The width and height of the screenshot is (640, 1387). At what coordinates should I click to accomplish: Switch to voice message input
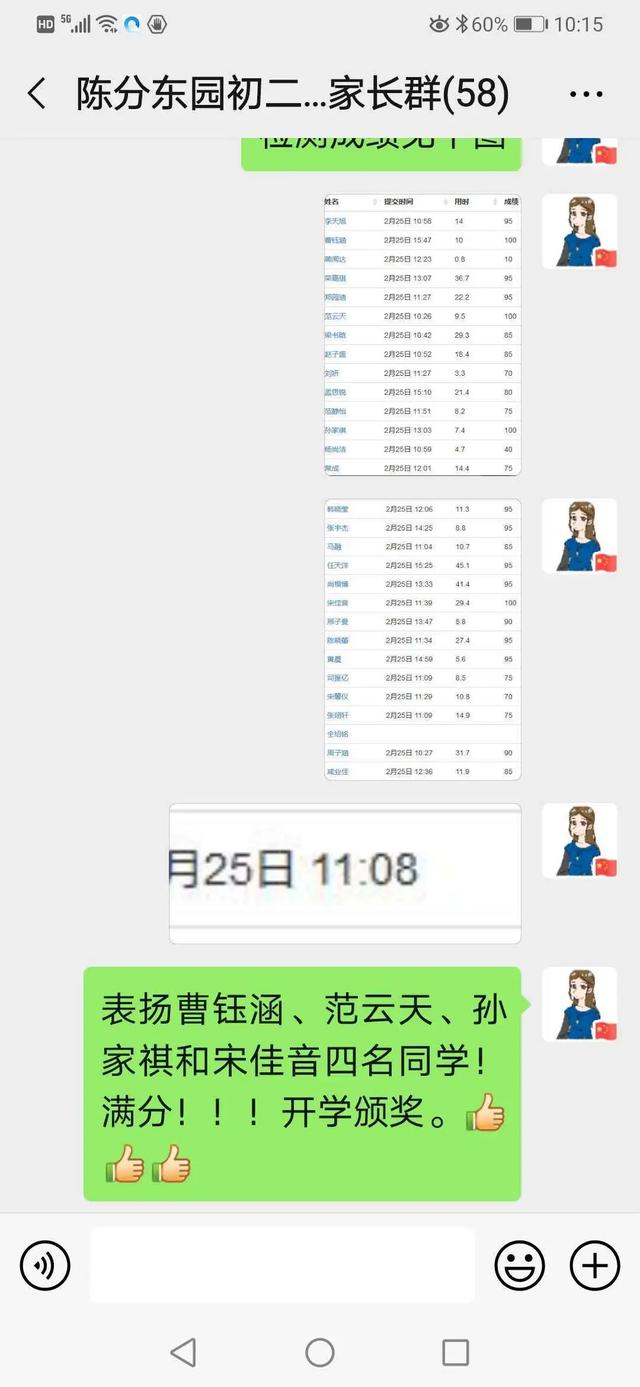pyautogui.click(x=45, y=1266)
